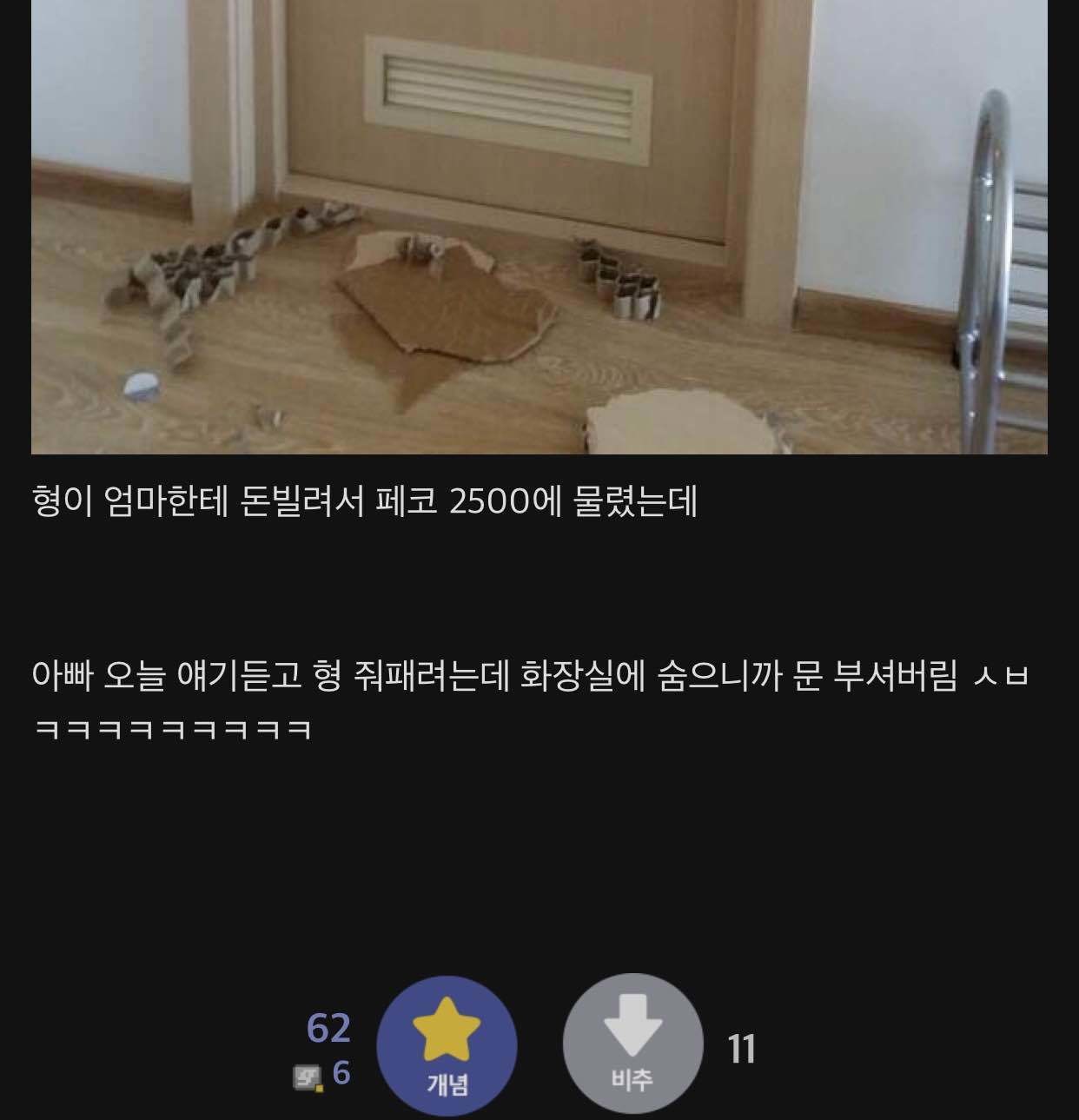Screen dimensions: 1079x1120
Task: Click the count 6 next to the medal icon
Action: pyautogui.click(x=341, y=1077)
